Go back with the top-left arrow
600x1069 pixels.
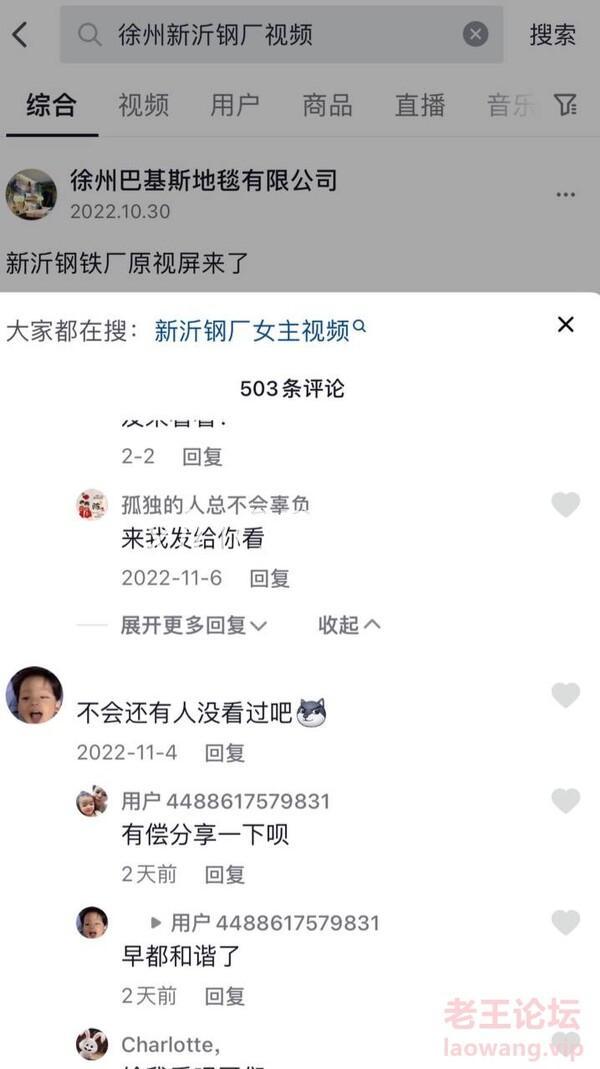tap(20, 35)
